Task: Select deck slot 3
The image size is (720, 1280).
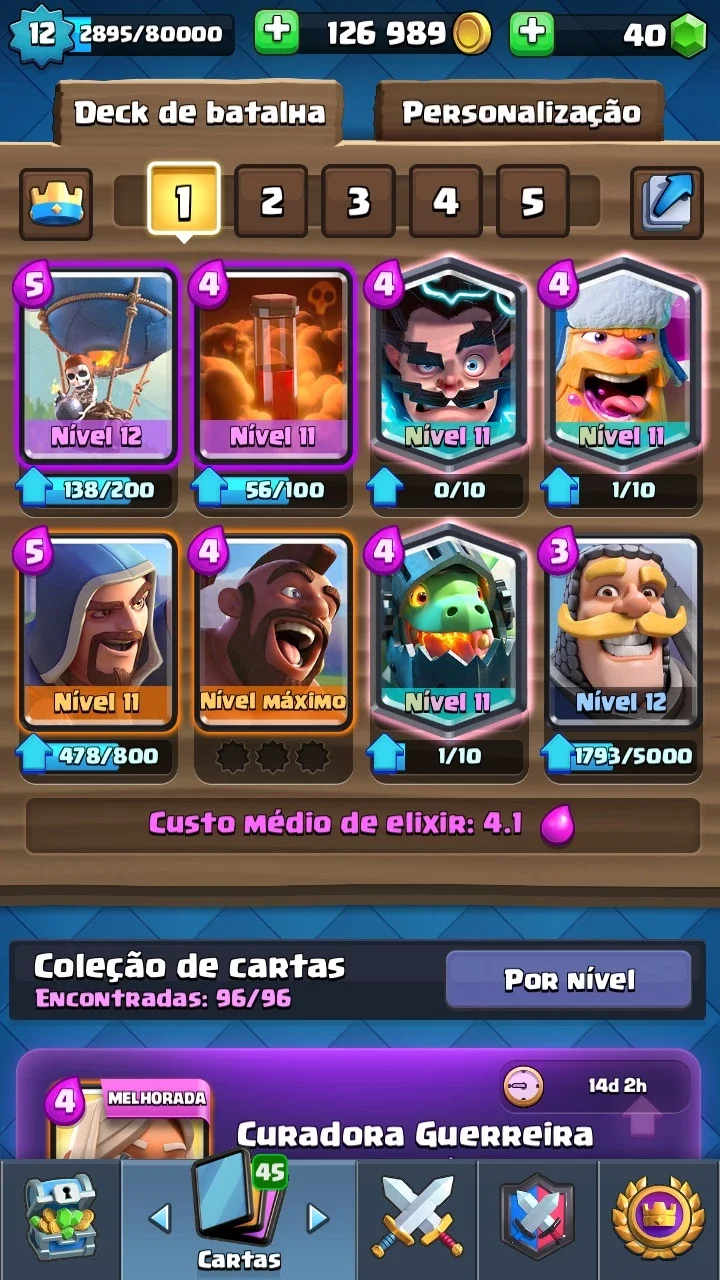Action: [x=358, y=201]
